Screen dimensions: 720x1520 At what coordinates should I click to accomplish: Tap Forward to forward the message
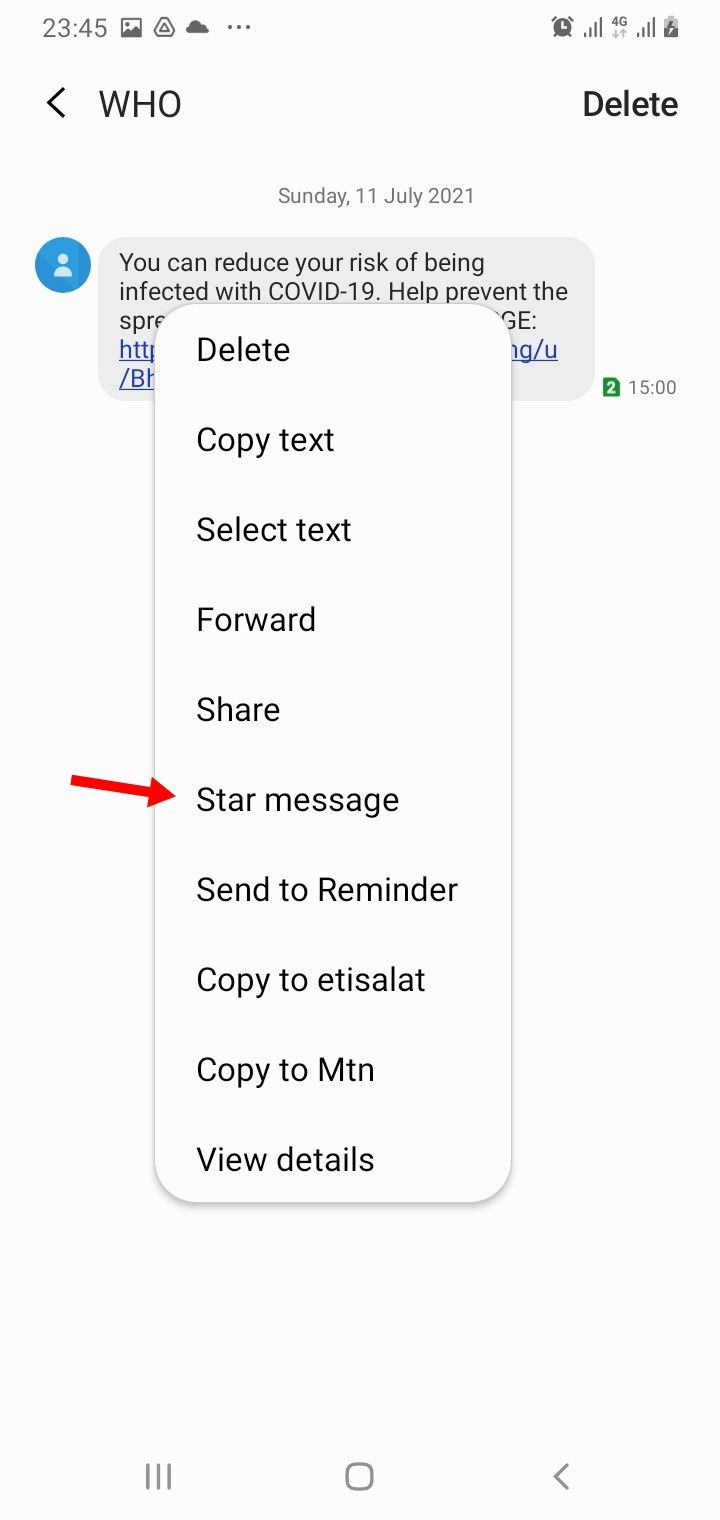coord(256,619)
